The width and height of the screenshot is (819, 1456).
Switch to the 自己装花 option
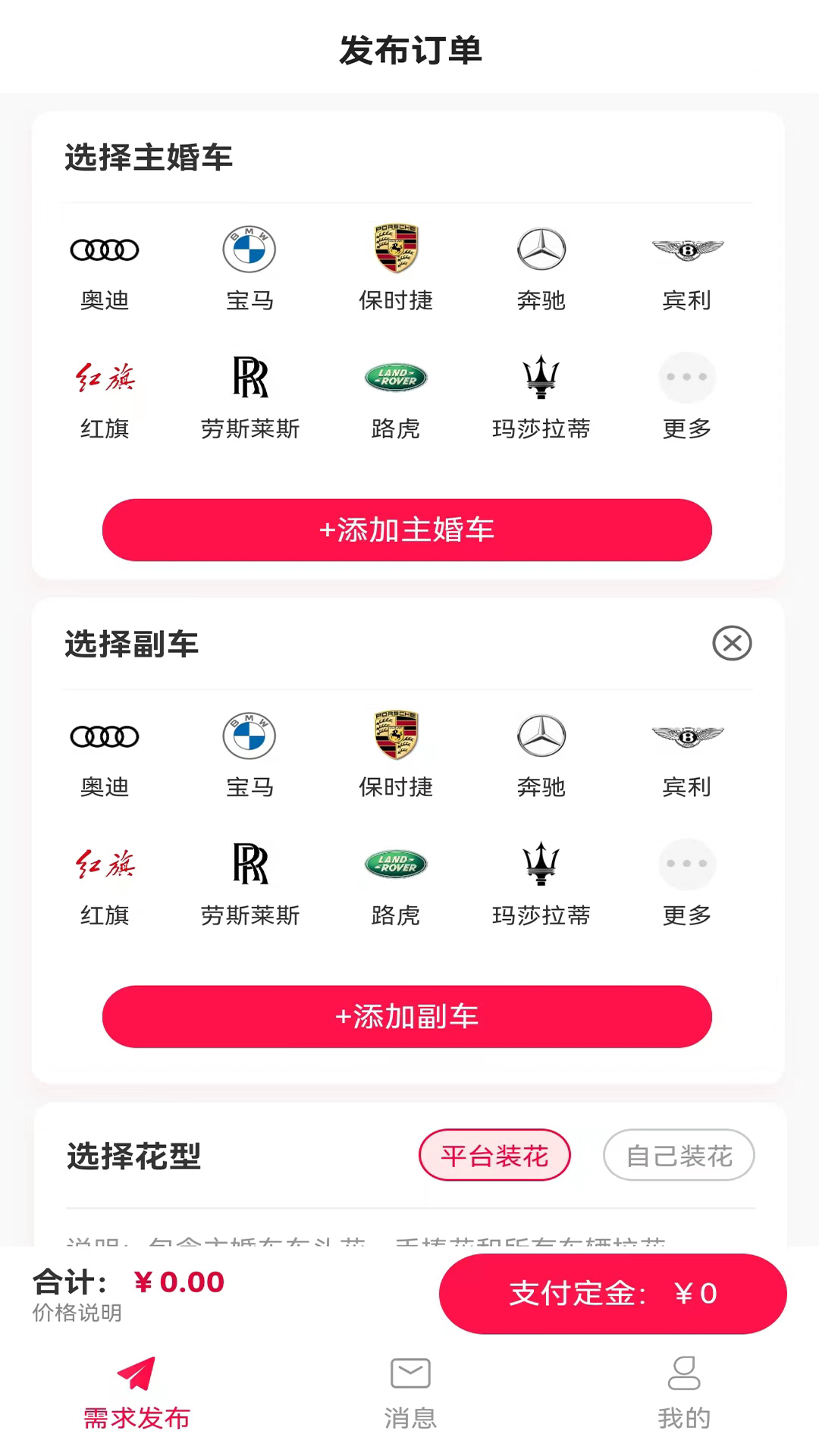click(x=679, y=1155)
